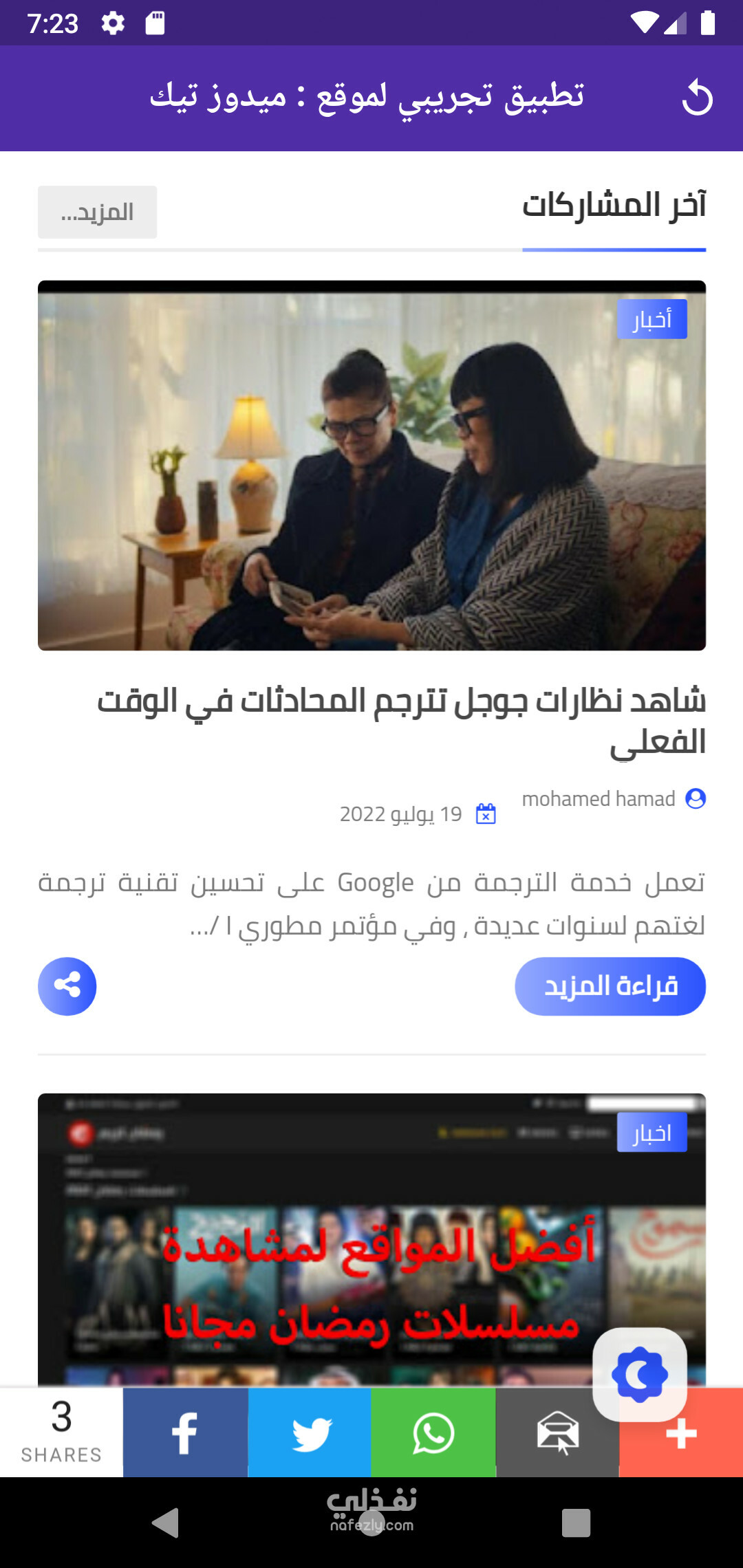Viewport: 743px width, 1568px height.
Task: Share the Google glasses article via round share icon
Action: tap(67, 986)
